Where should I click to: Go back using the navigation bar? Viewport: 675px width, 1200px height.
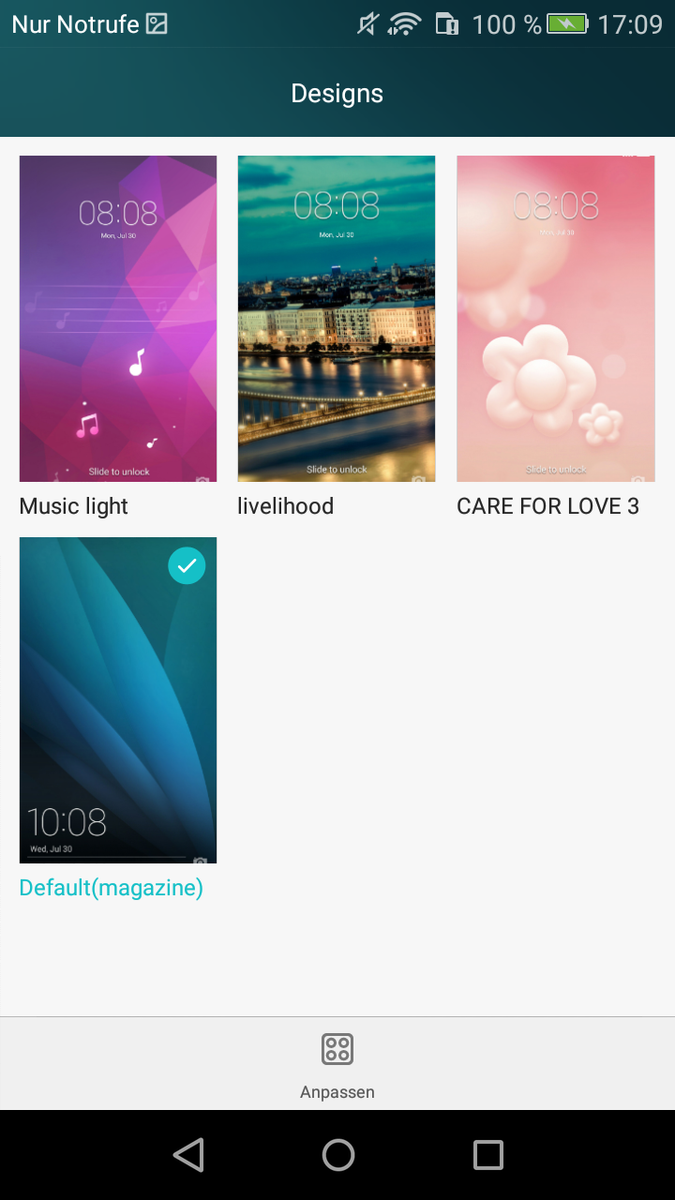point(188,1155)
